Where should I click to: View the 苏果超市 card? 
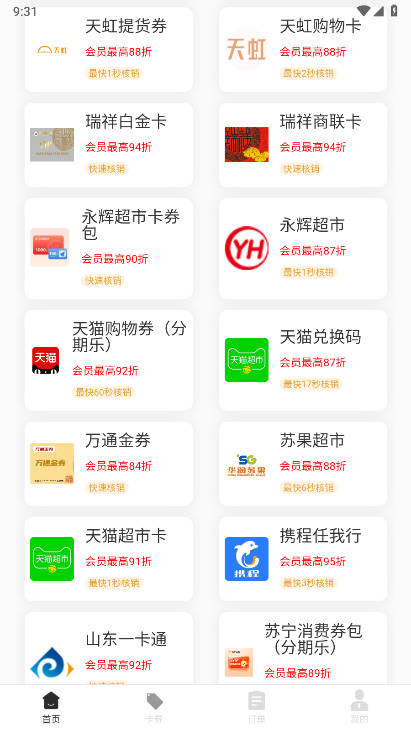(x=303, y=464)
